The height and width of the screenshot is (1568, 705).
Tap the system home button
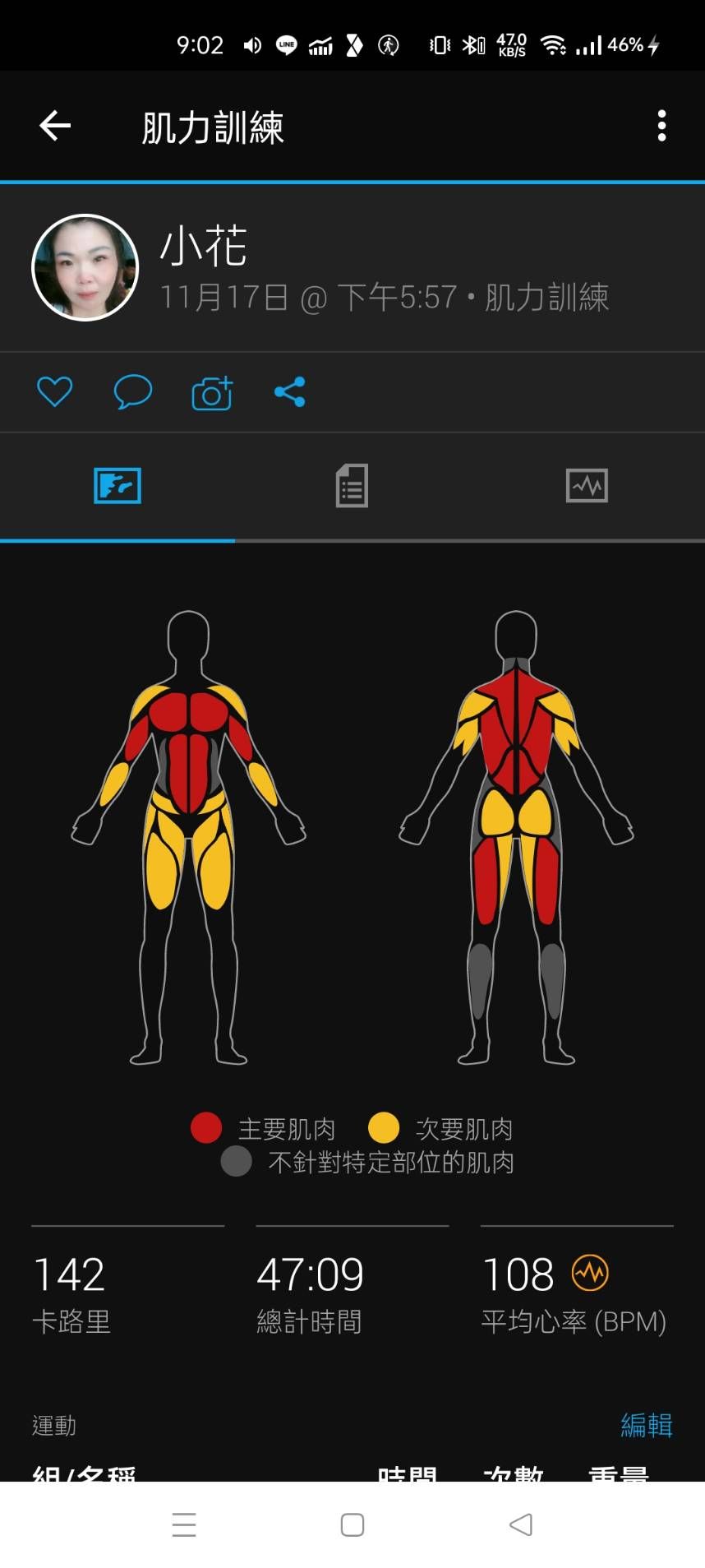pos(352,1524)
